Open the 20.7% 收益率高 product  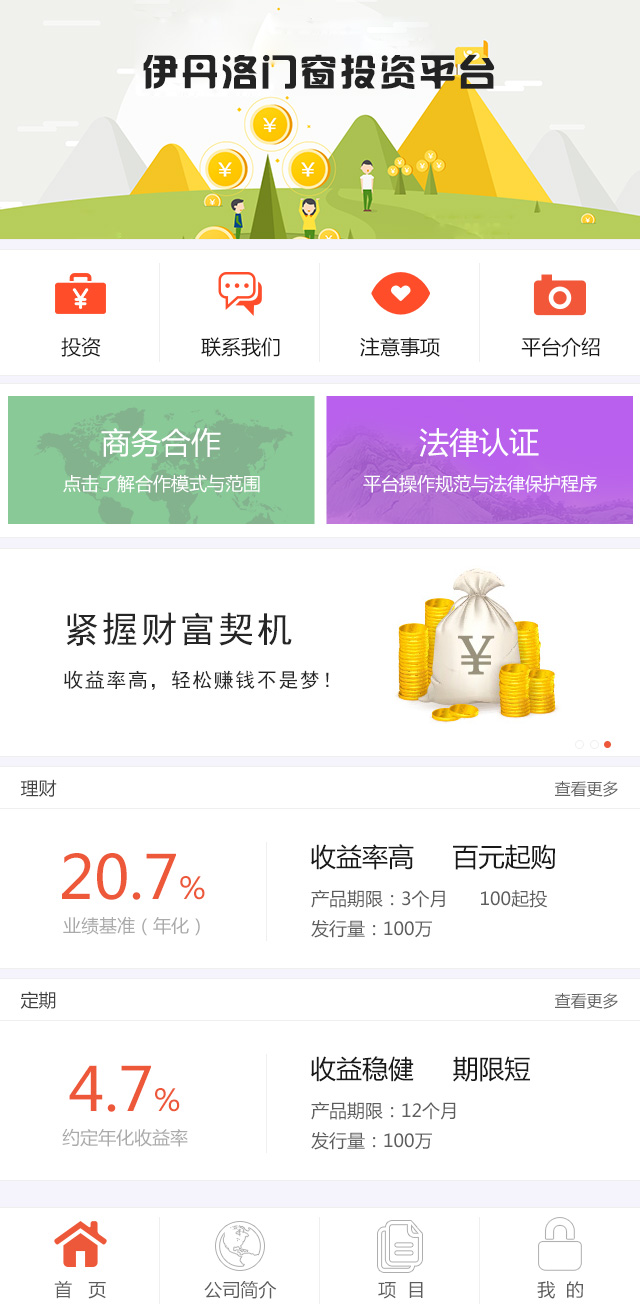tap(320, 889)
